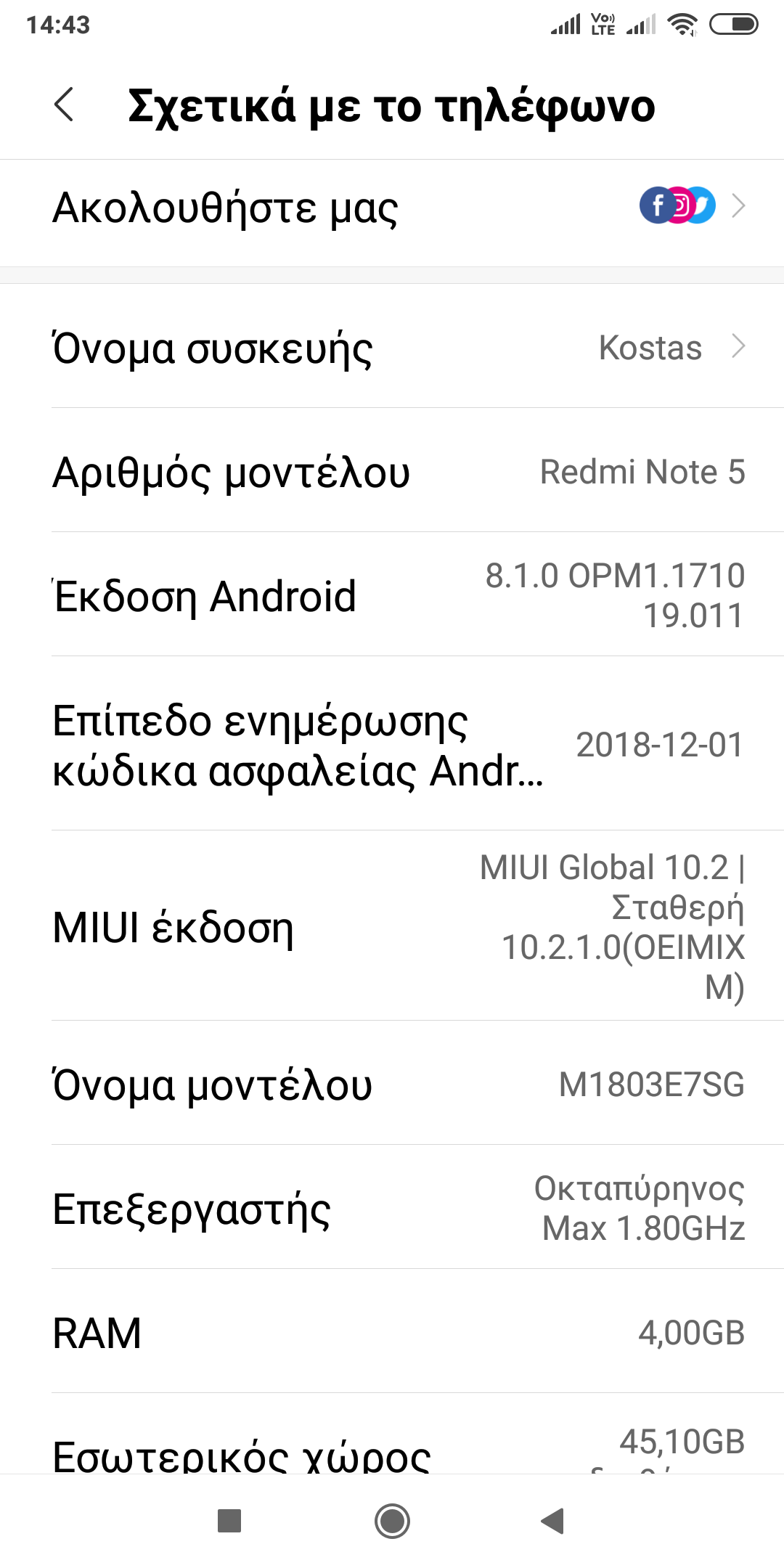Open Όνομα συσκευής to rename Kostas
This screenshot has height=1568, width=784.
pos(392,348)
